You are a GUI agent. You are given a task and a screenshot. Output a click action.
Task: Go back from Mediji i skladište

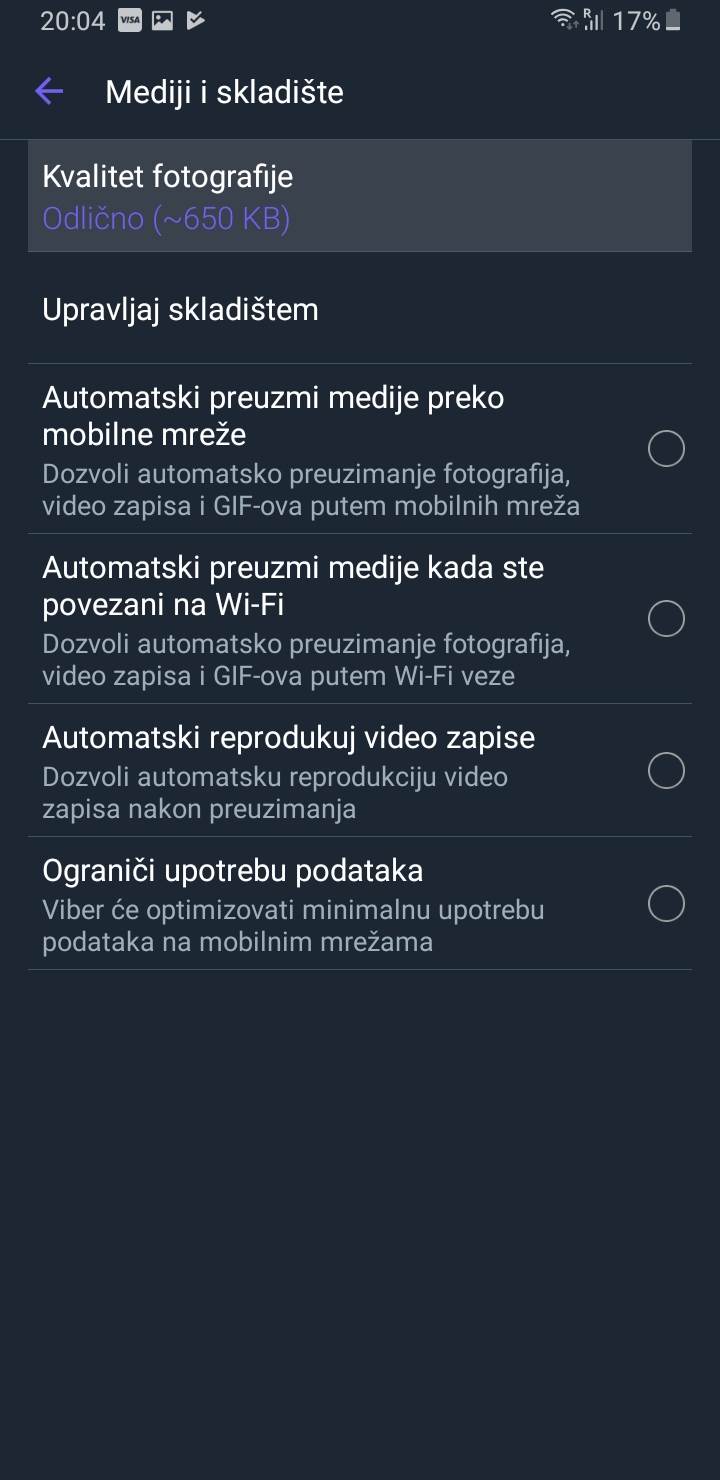(x=49, y=92)
